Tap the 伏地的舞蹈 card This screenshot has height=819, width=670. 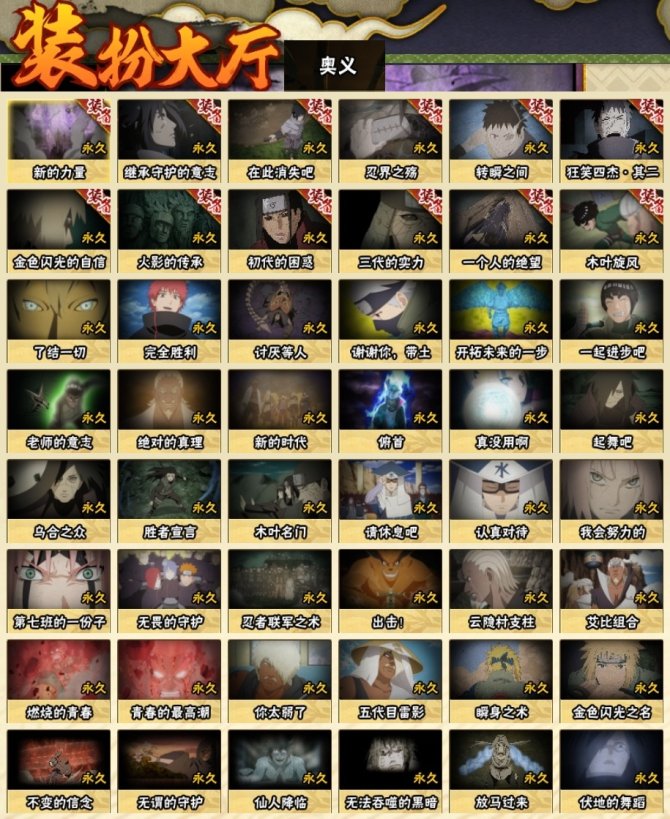[x=610, y=770]
